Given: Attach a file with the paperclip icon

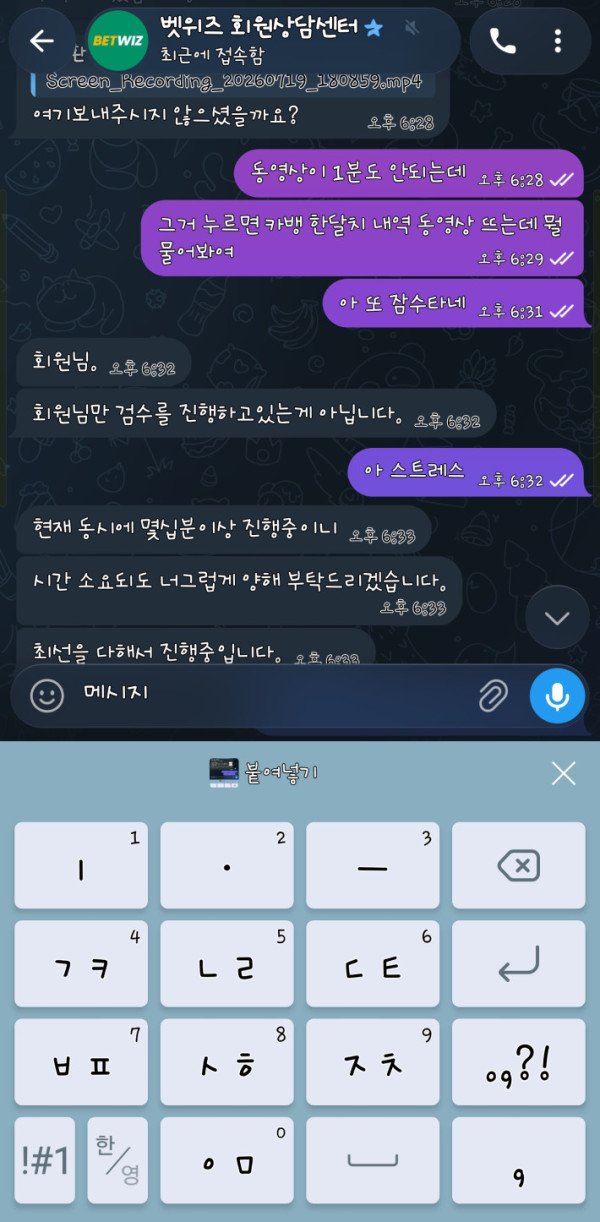Looking at the screenshot, I should (x=493, y=695).
